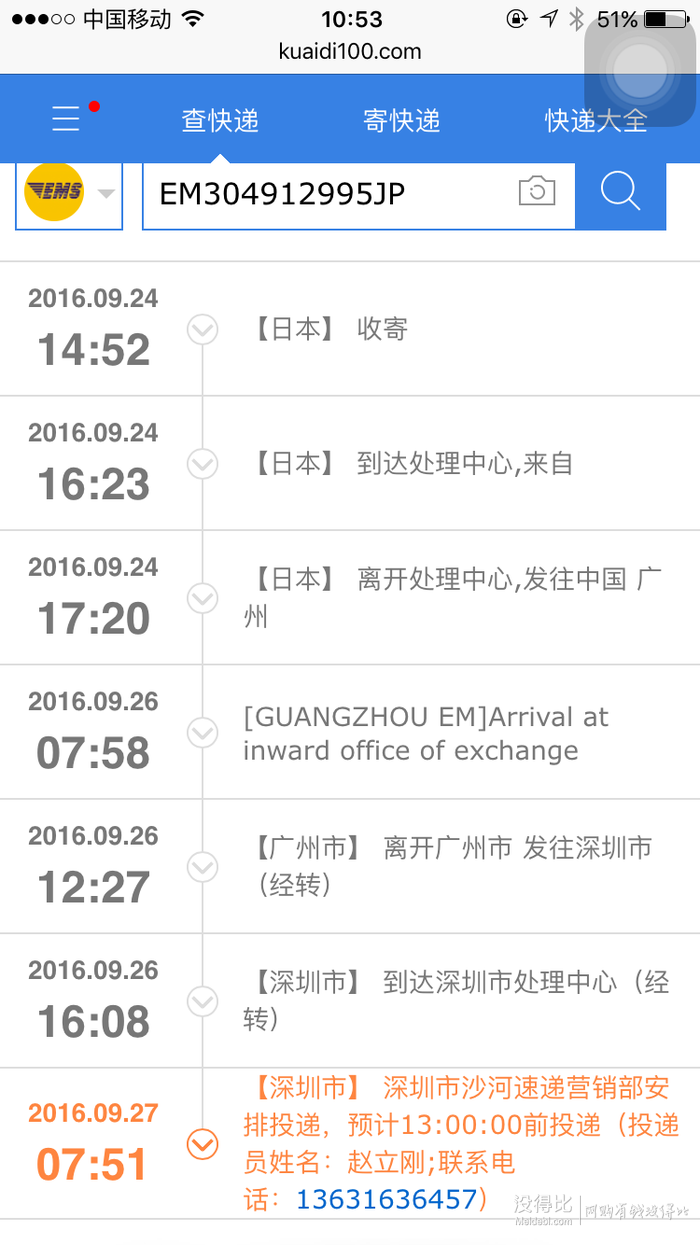Tap the tracking number input field
The image size is (700, 1245).
330,194
